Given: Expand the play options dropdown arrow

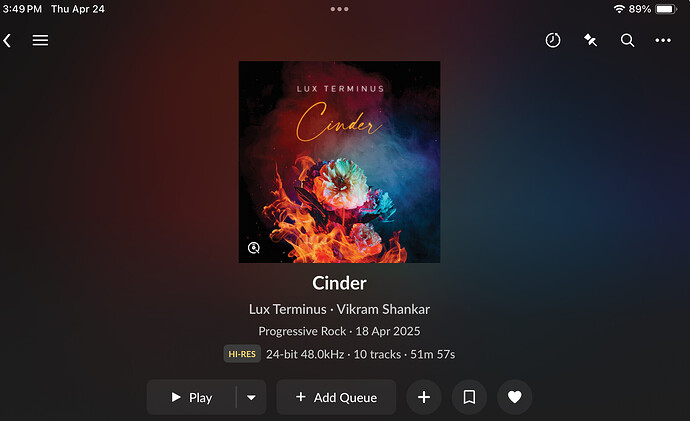Looking at the screenshot, I should point(251,397).
